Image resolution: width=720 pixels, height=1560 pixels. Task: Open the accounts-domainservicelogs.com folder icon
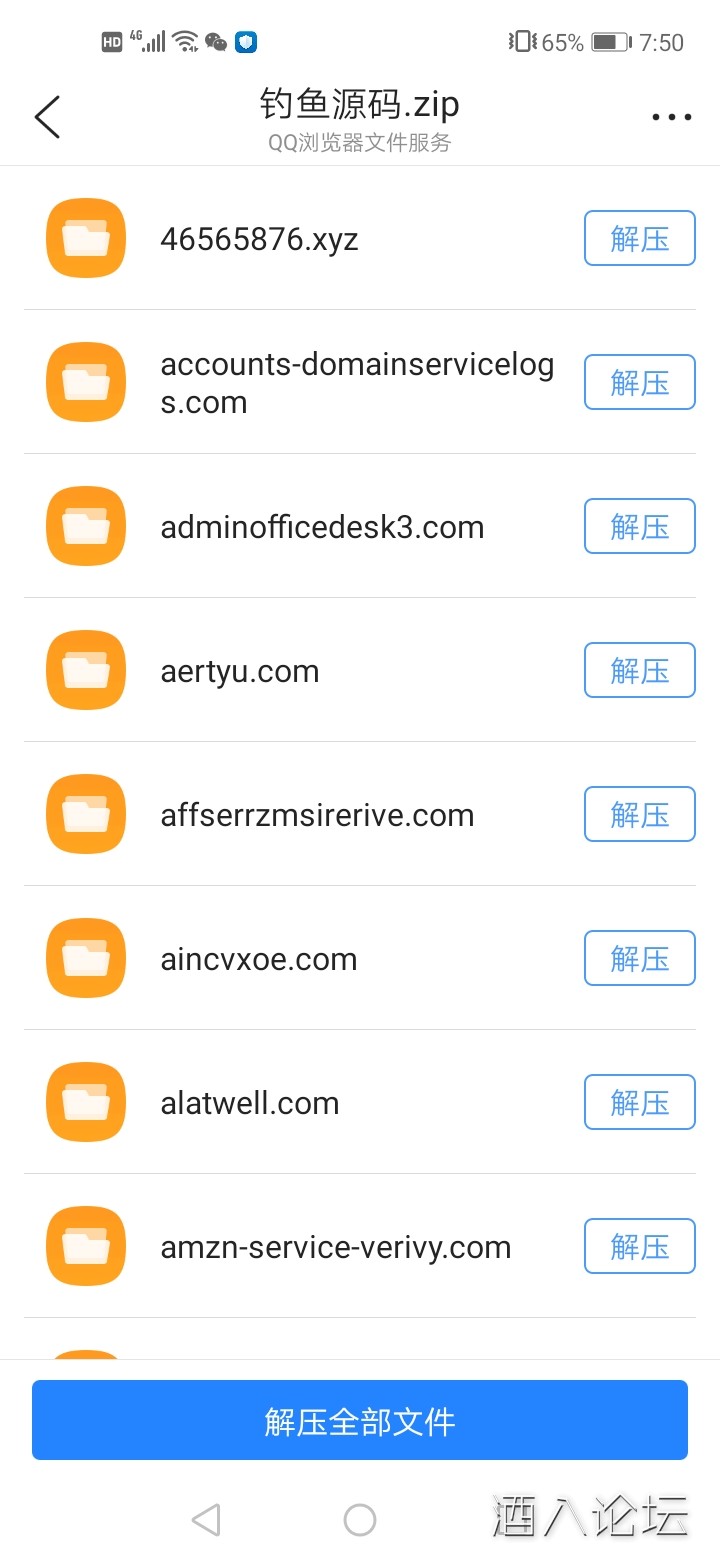pos(85,382)
